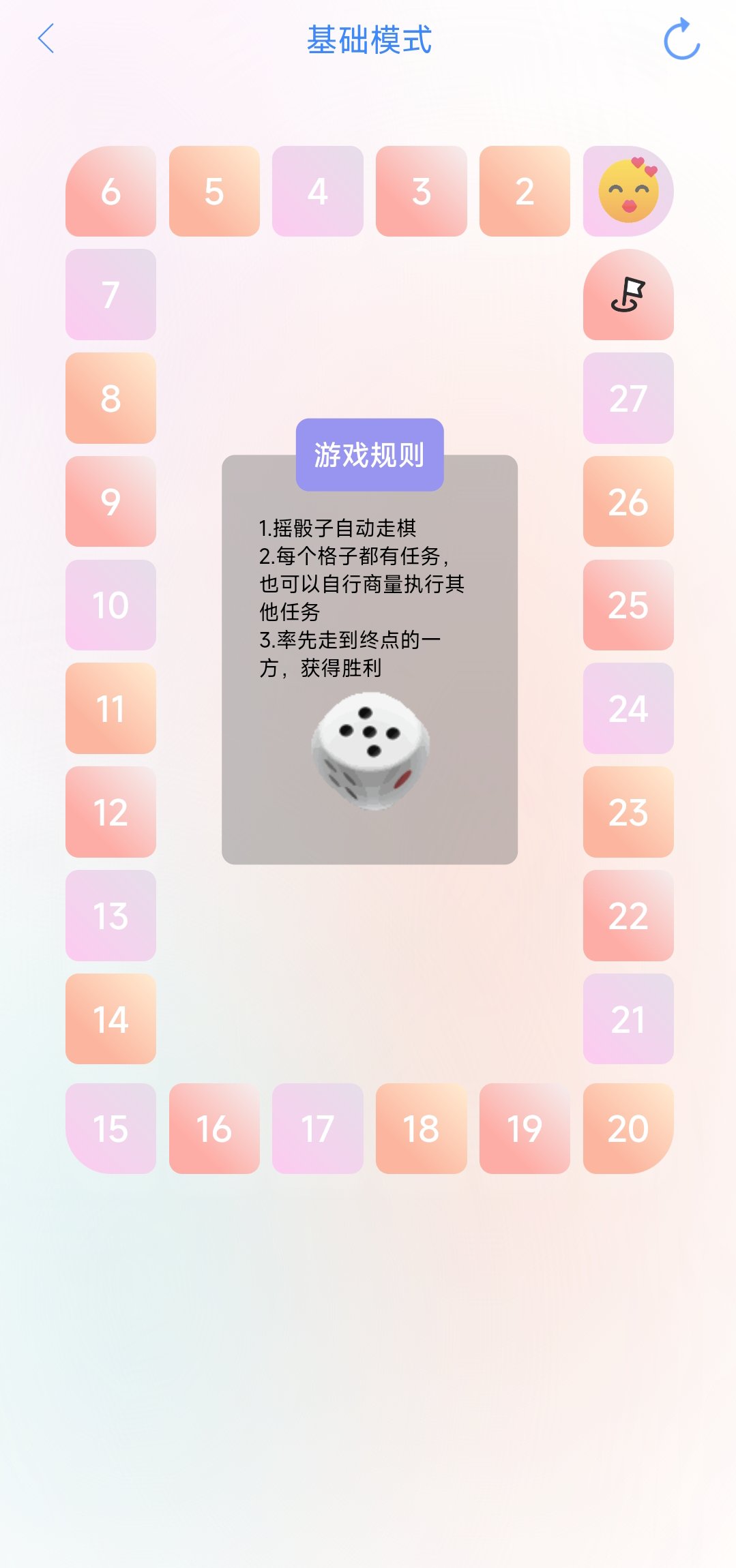Go back using the top-left arrow
Image resolution: width=736 pixels, height=1568 pixels.
click(46, 39)
